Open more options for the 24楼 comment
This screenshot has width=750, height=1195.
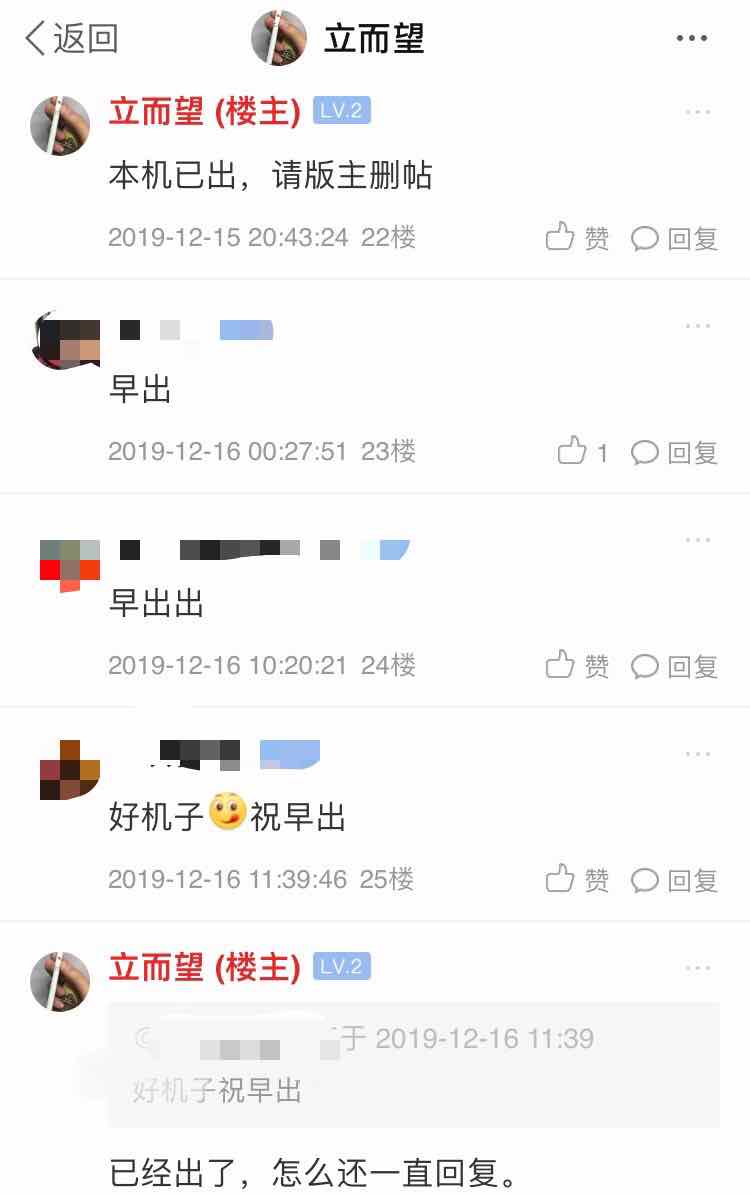click(697, 540)
